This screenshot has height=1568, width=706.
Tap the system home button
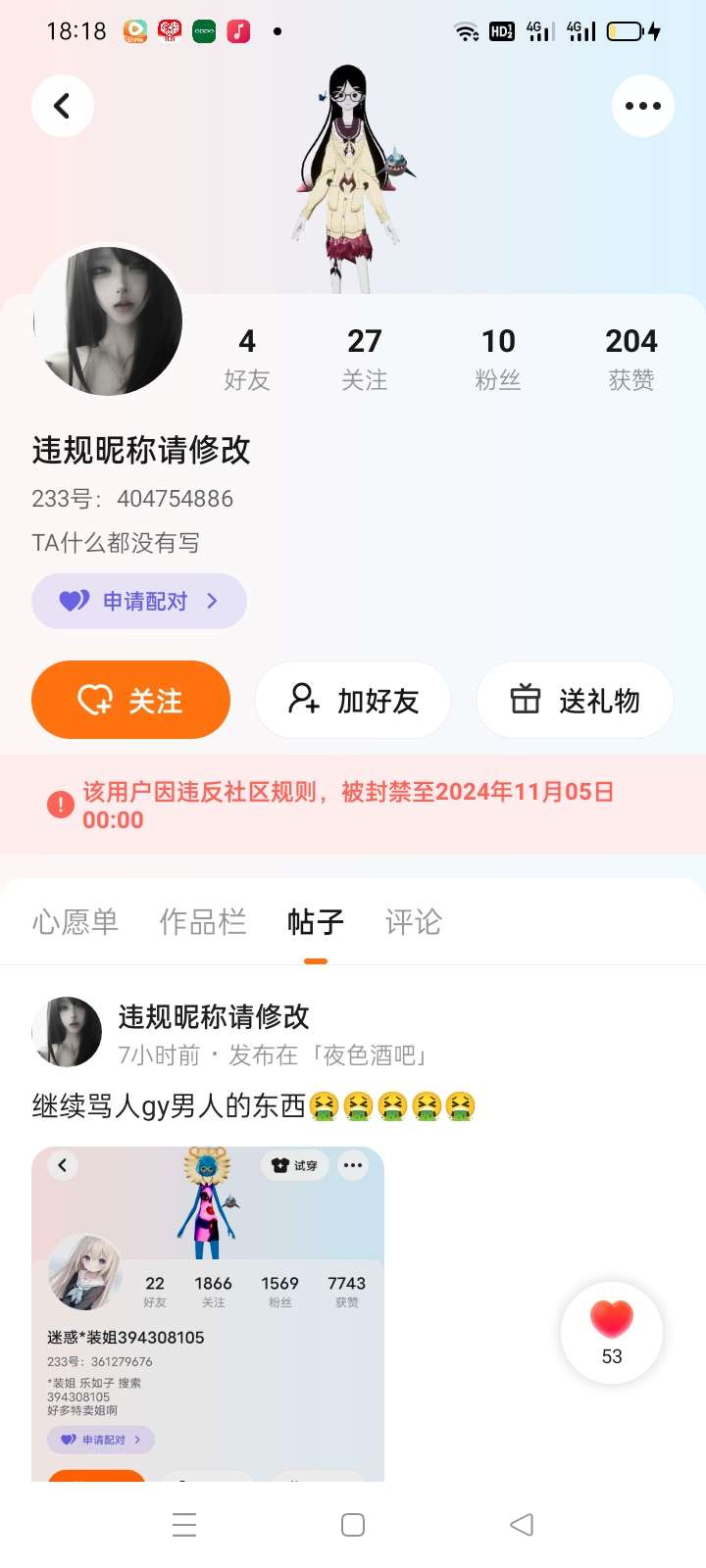click(x=353, y=1524)
